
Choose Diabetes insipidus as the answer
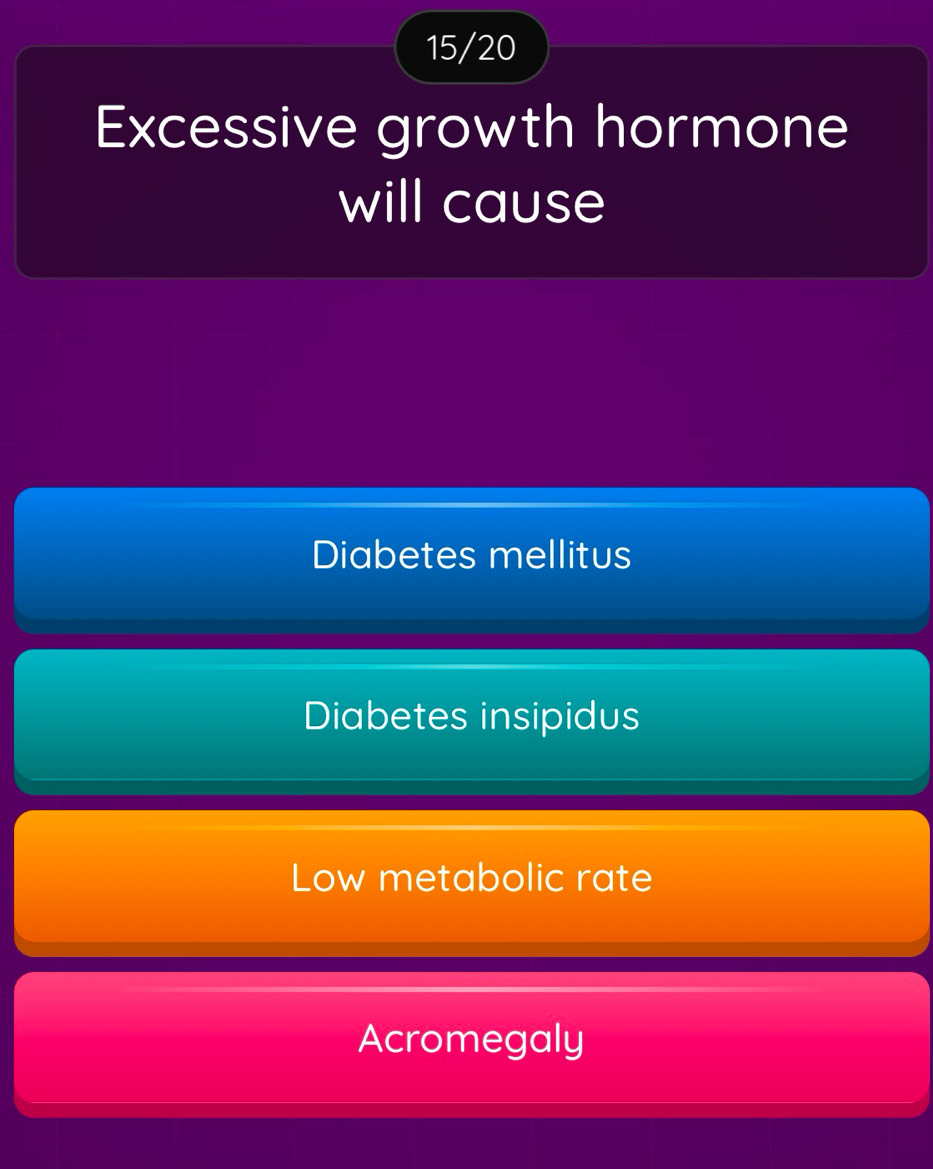click(471, 717)
